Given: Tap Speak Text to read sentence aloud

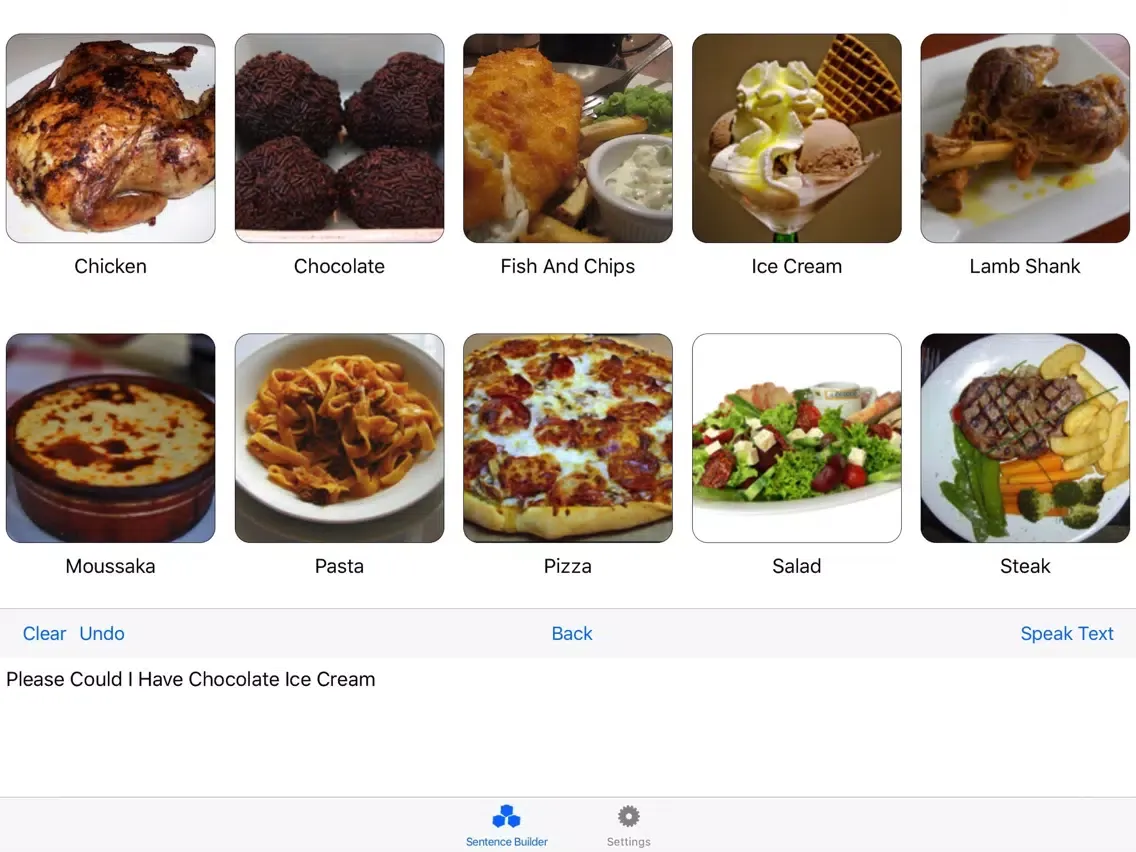Looking at the screenshot, I should click(1066, 633).
